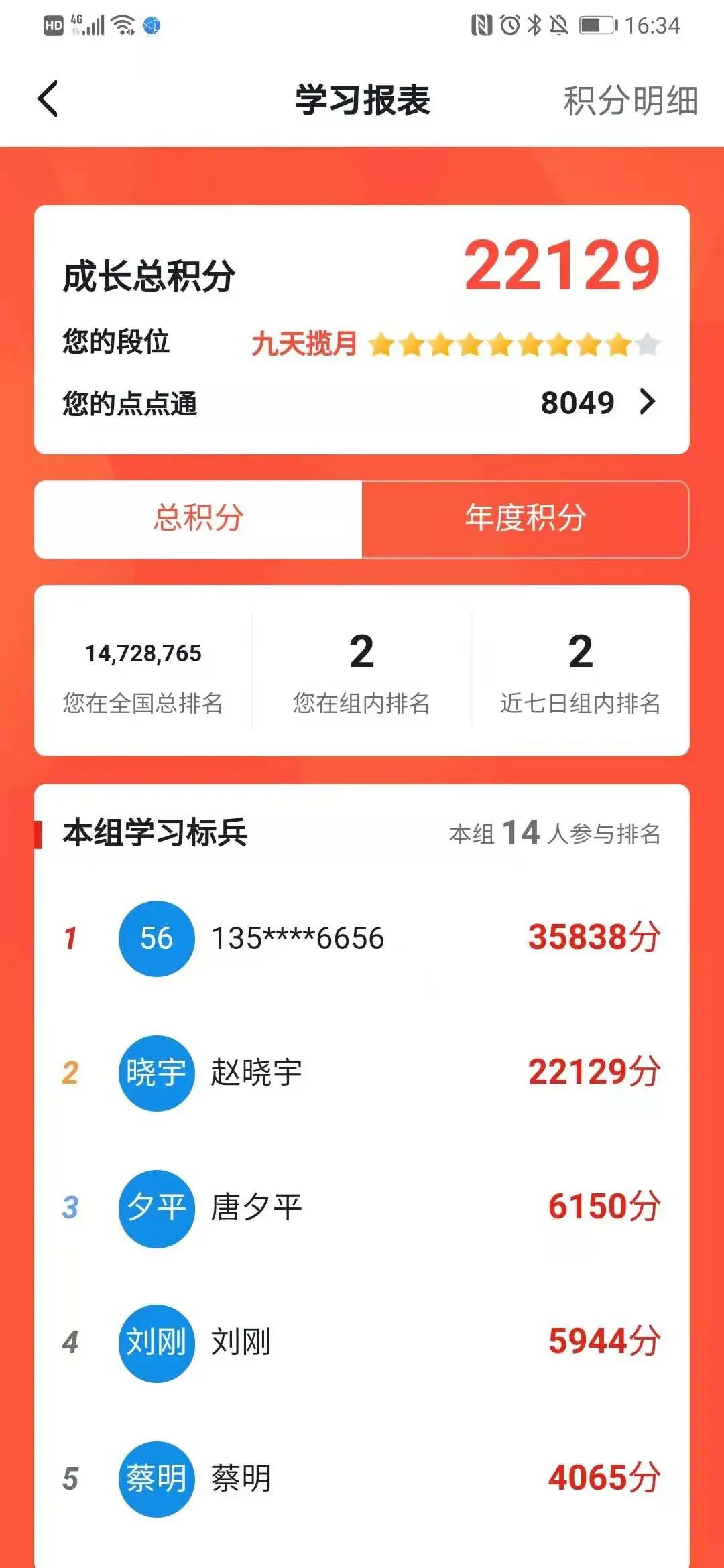Open 您的点点通 8049 details
The image size is (724, 1568).
click(x=597, y=403)
